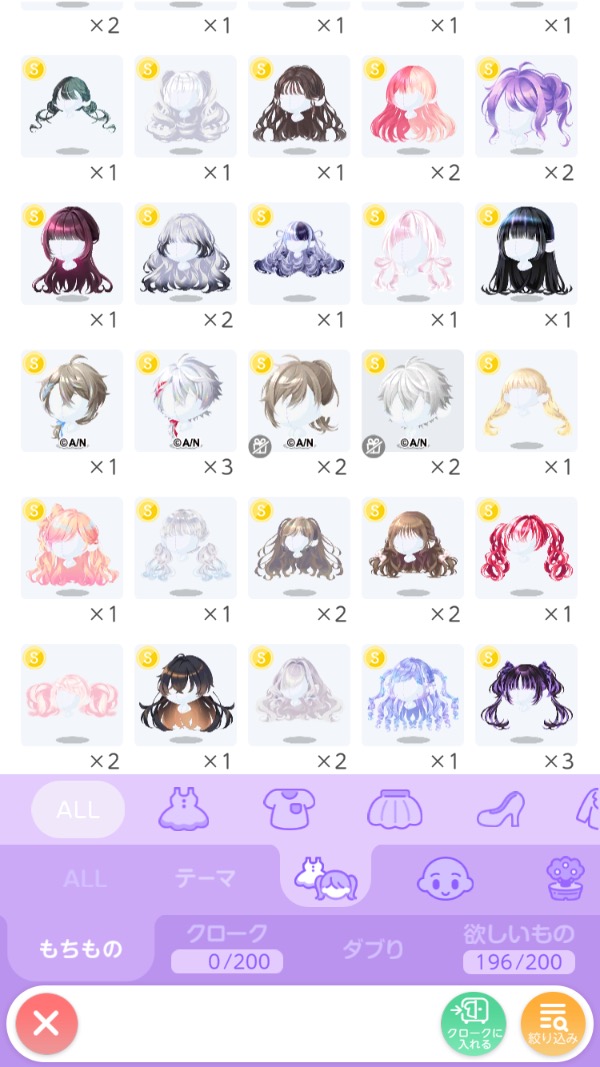600x1067 pixels.
Task: Tap the green クロークに入れる button
Action: click(x=473, y=1024)
